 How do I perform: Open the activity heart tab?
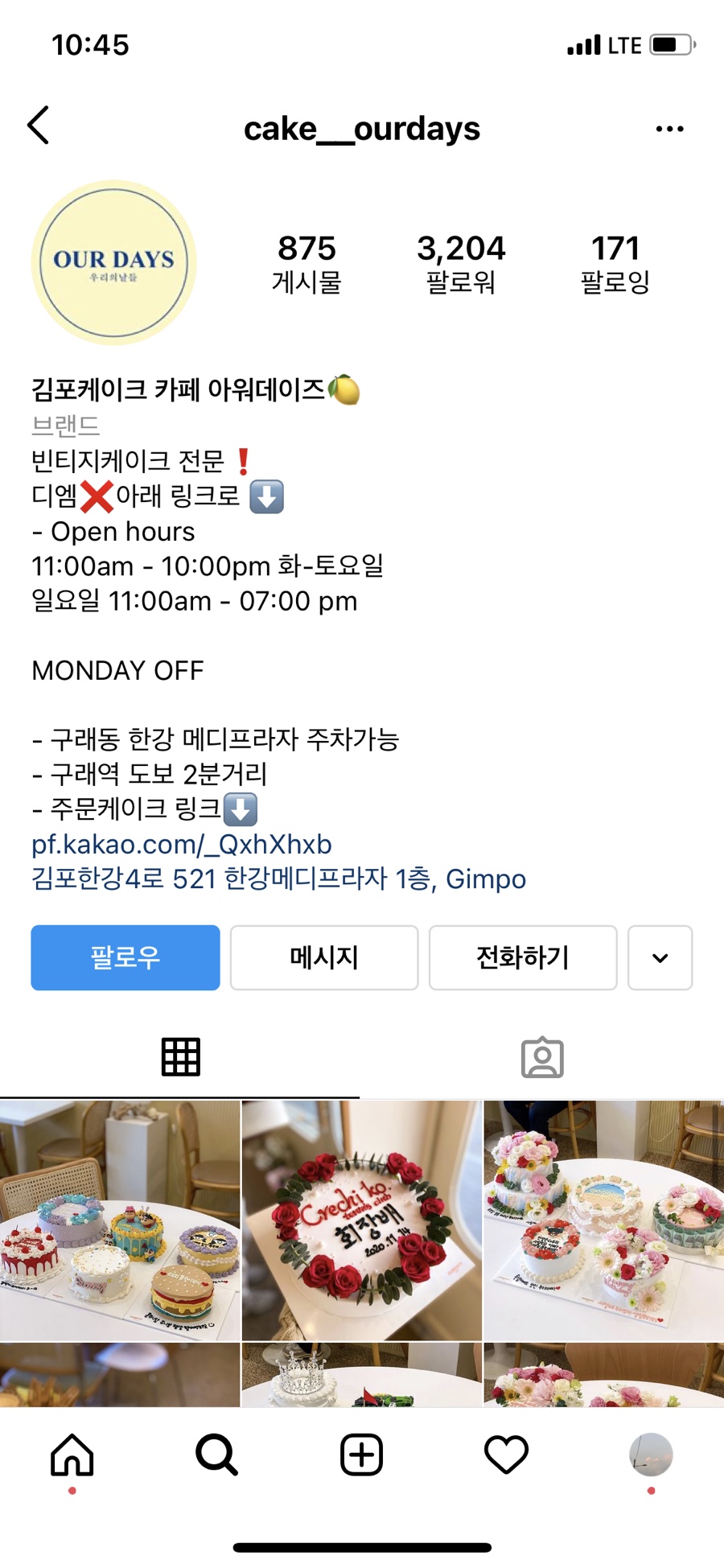point(506,1455)
